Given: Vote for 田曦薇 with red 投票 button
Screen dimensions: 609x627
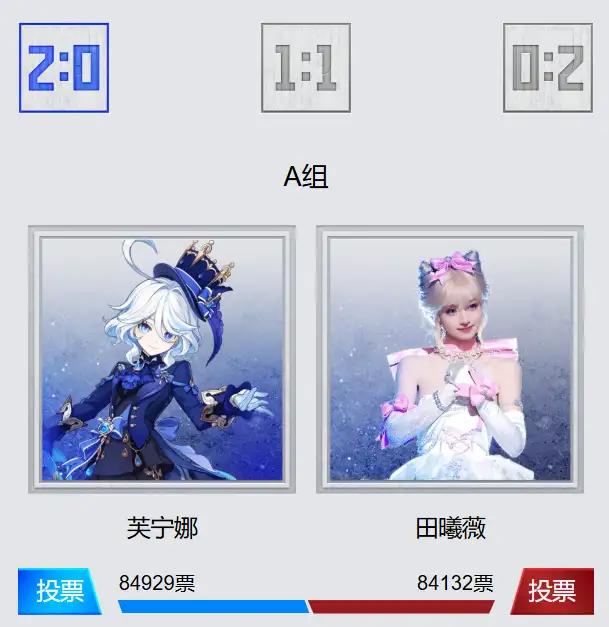Looking at the screenshot, I should point(552,591).
